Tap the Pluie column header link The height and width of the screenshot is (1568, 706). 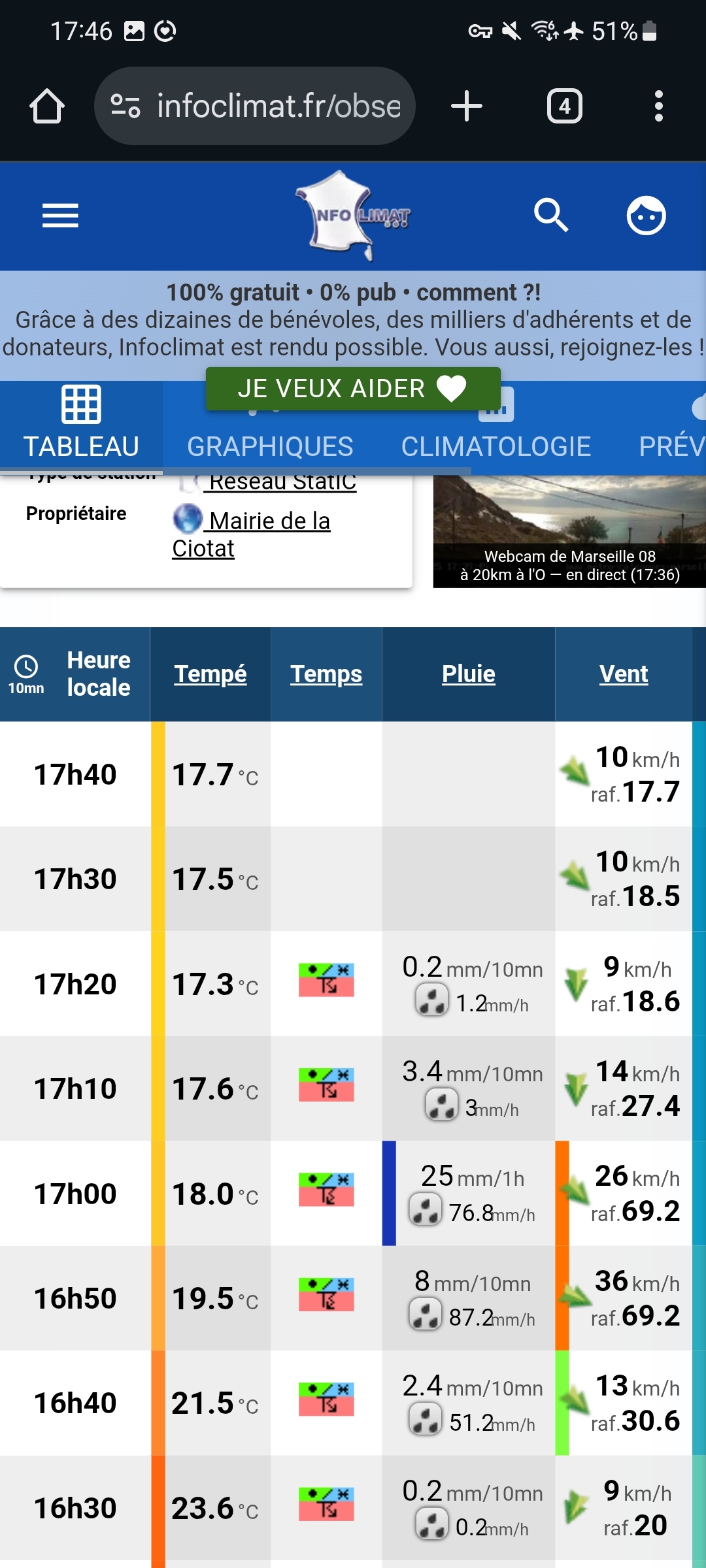click(x=468, y=674)
